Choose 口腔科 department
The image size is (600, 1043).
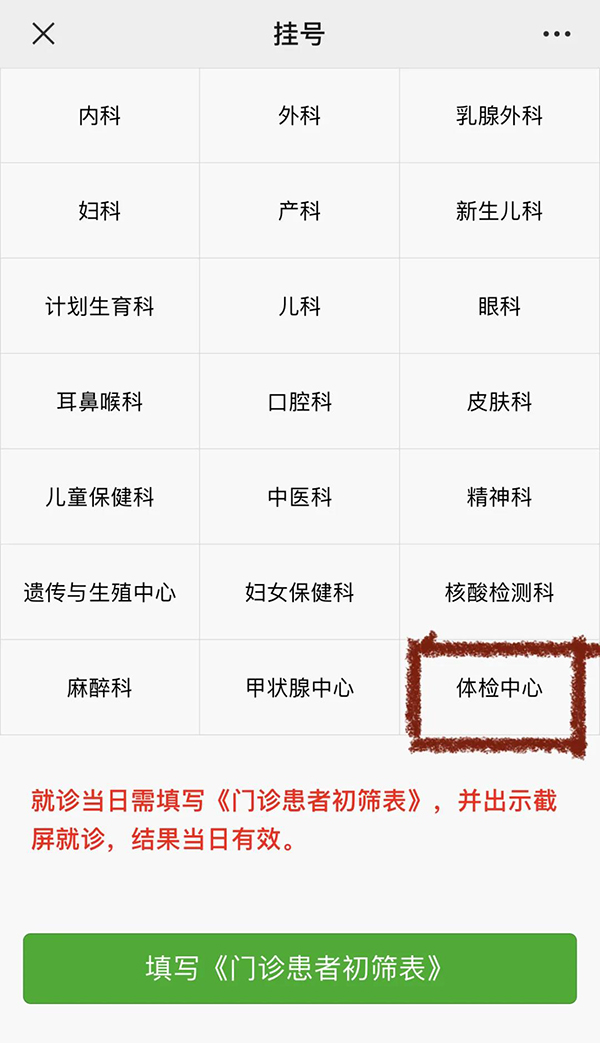(300, 402)
